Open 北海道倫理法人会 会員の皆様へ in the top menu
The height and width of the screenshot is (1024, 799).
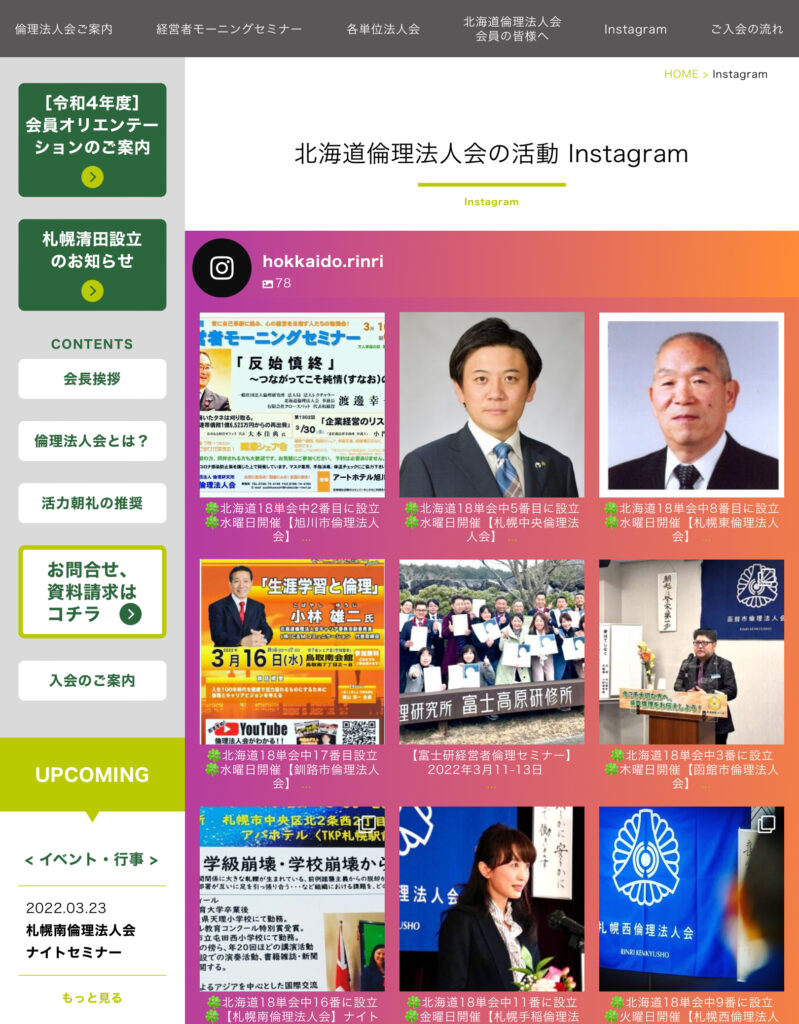click(x=512, y=29)
